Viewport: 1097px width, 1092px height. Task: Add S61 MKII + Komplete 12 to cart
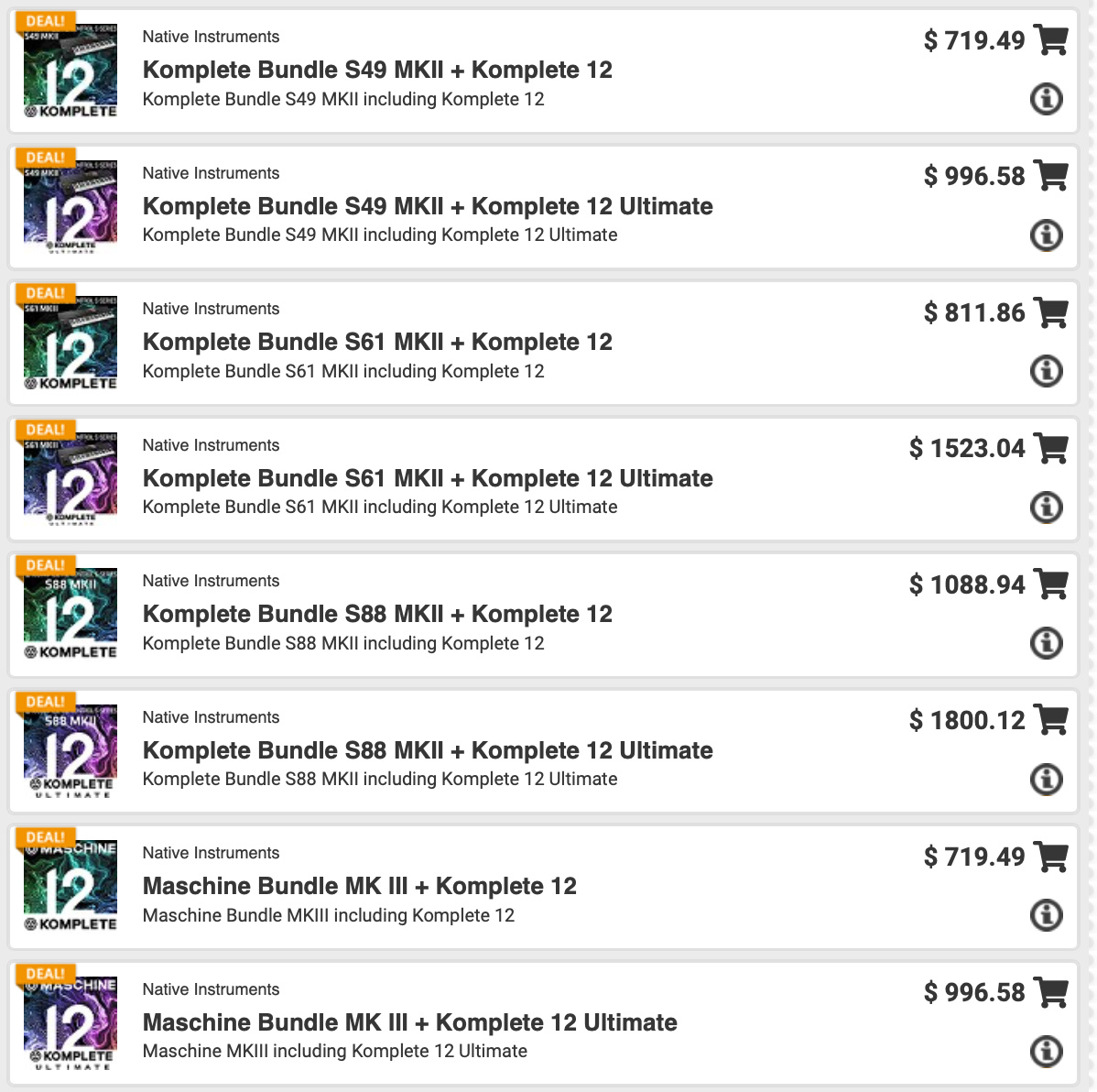point(1050,311)
